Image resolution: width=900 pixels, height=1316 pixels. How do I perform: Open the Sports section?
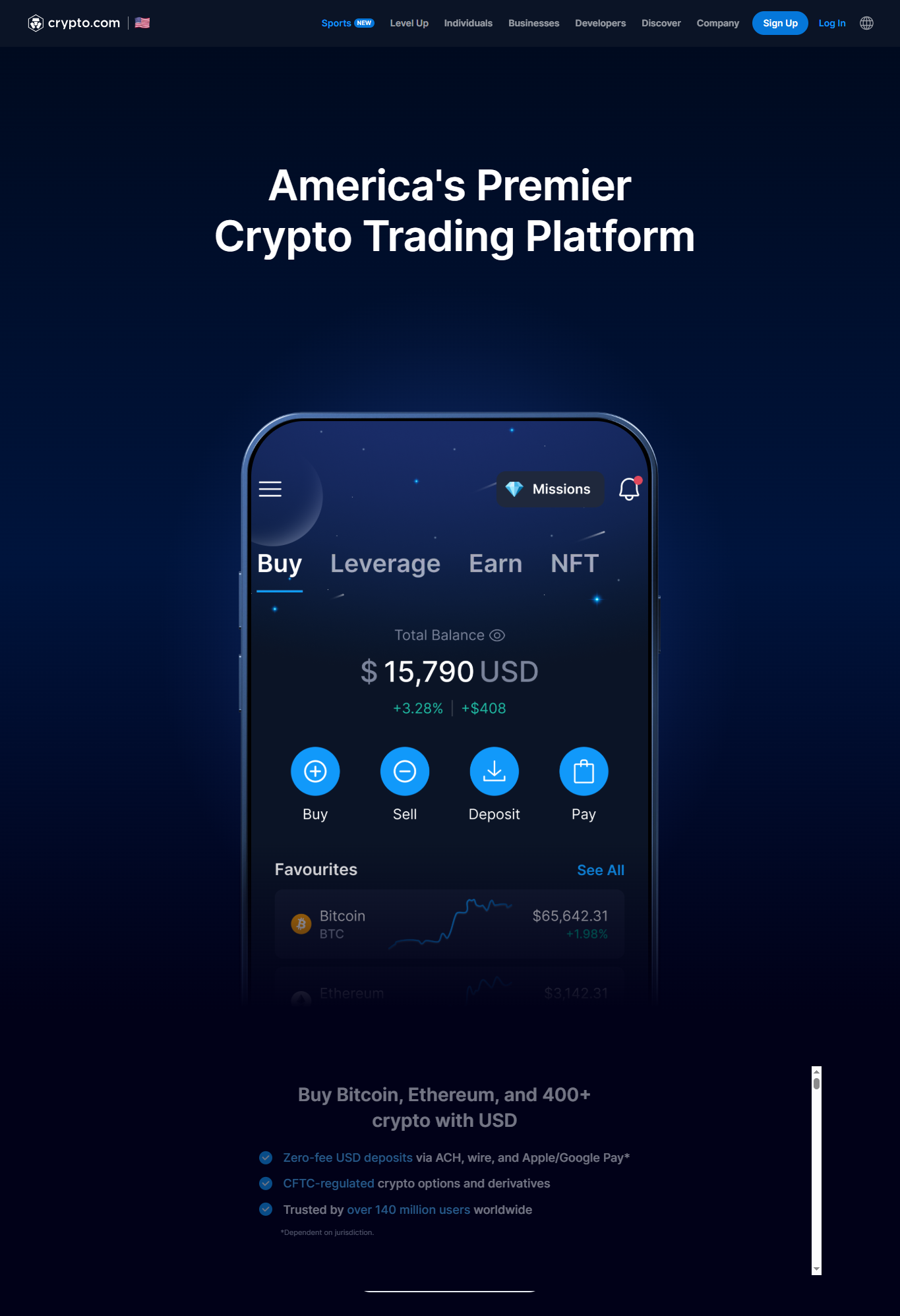[336, 23]
